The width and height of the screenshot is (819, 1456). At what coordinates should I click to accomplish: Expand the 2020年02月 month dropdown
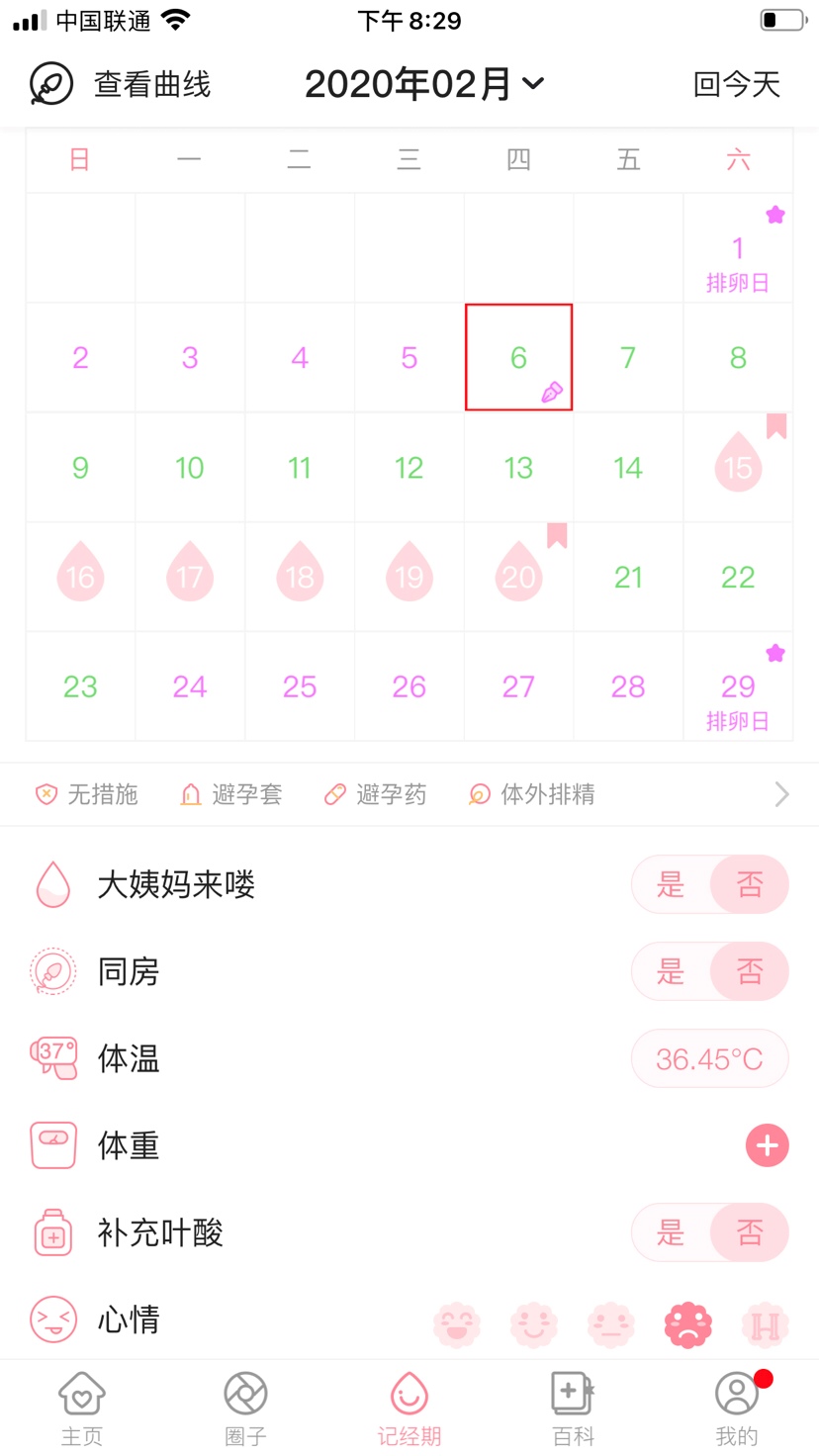[x=424, y=84]
